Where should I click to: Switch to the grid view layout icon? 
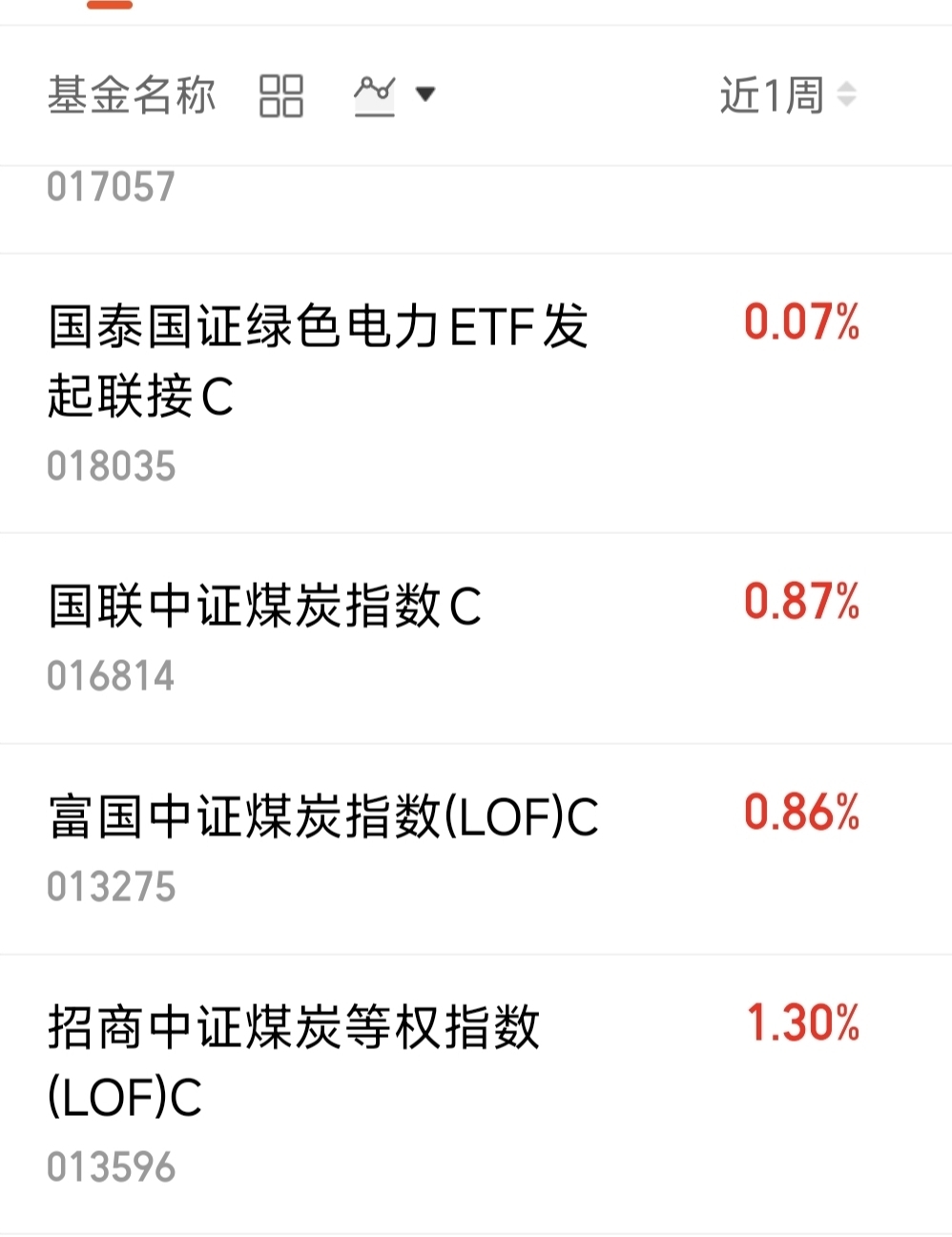281,95
